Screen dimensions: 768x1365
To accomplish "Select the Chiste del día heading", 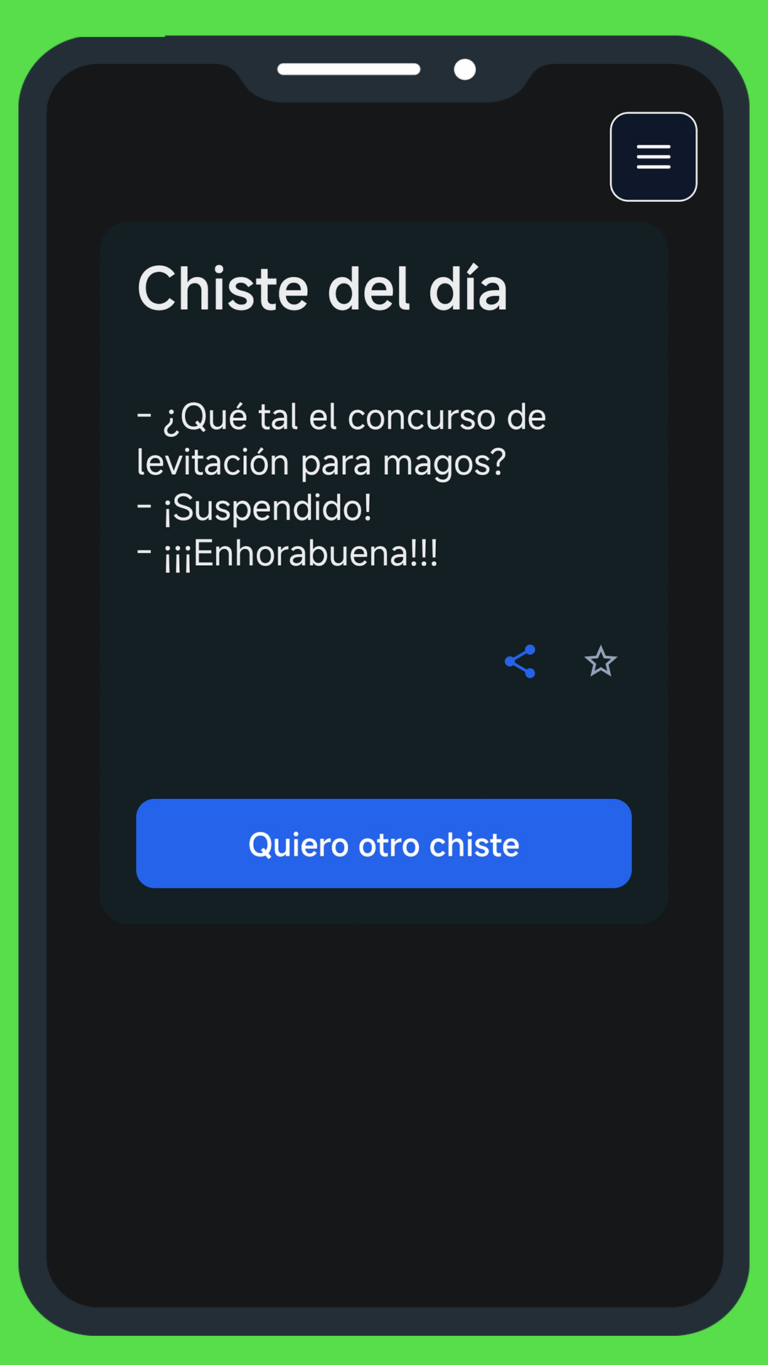I will pos(322,288).
